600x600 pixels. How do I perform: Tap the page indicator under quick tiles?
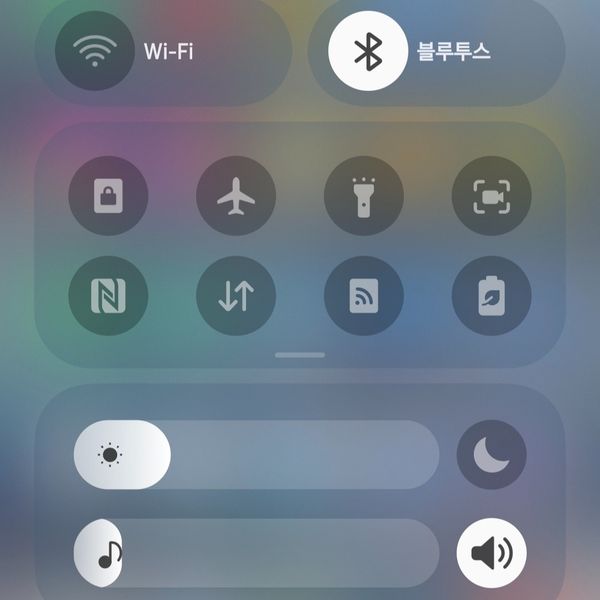point(300,354)
